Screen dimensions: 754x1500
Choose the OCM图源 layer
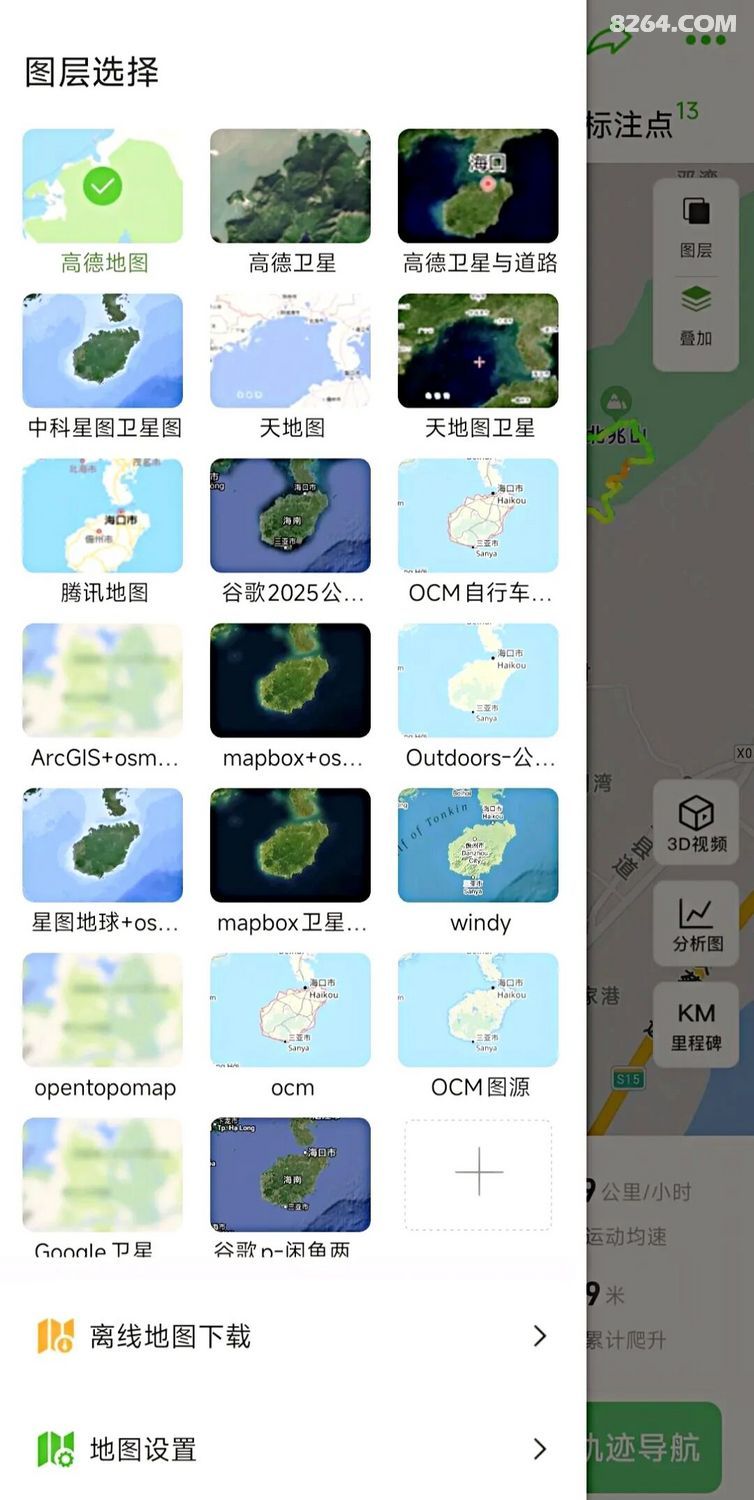(478, 1010)
